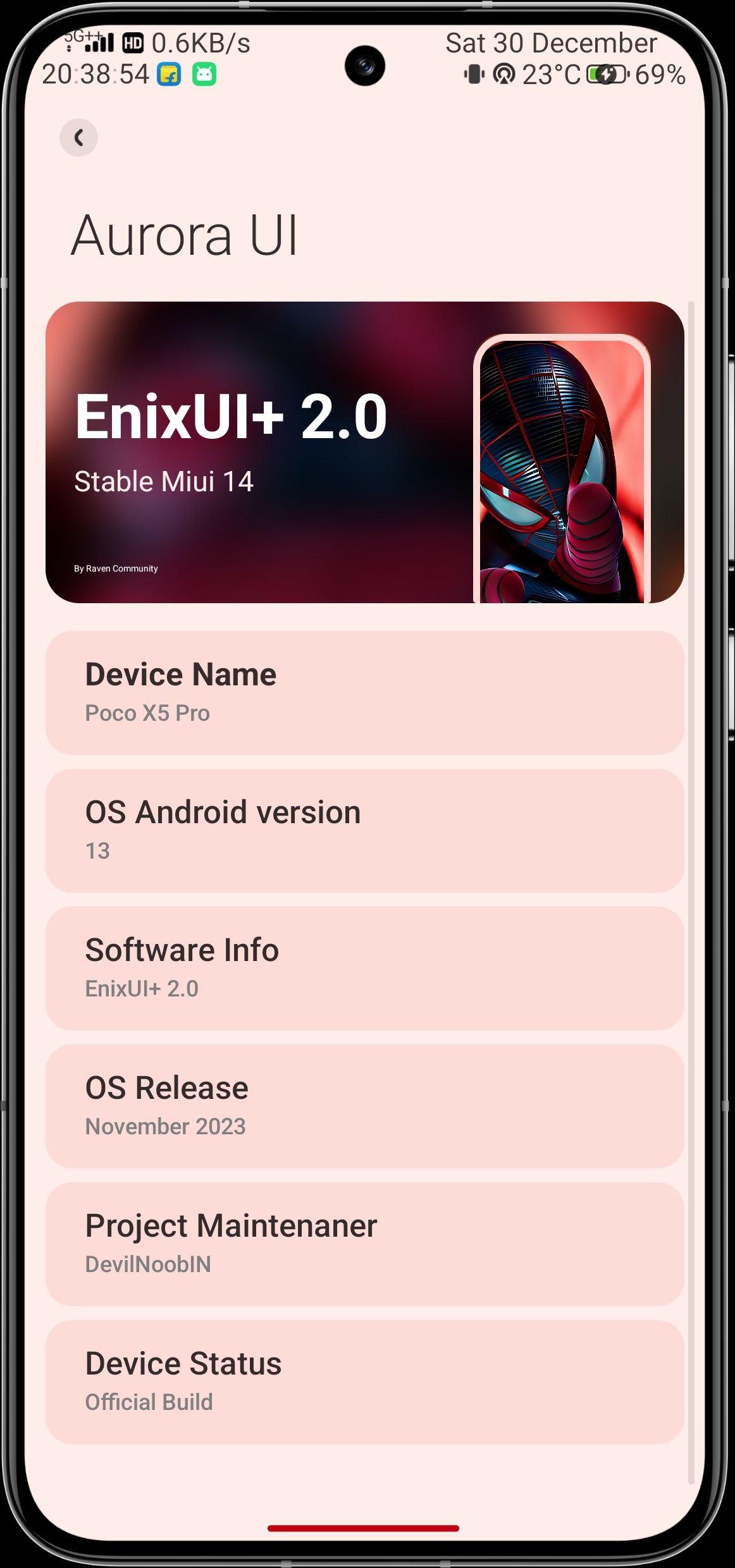View the Device Status entry
The image size is (735, 1568).
click(364, 1381)
